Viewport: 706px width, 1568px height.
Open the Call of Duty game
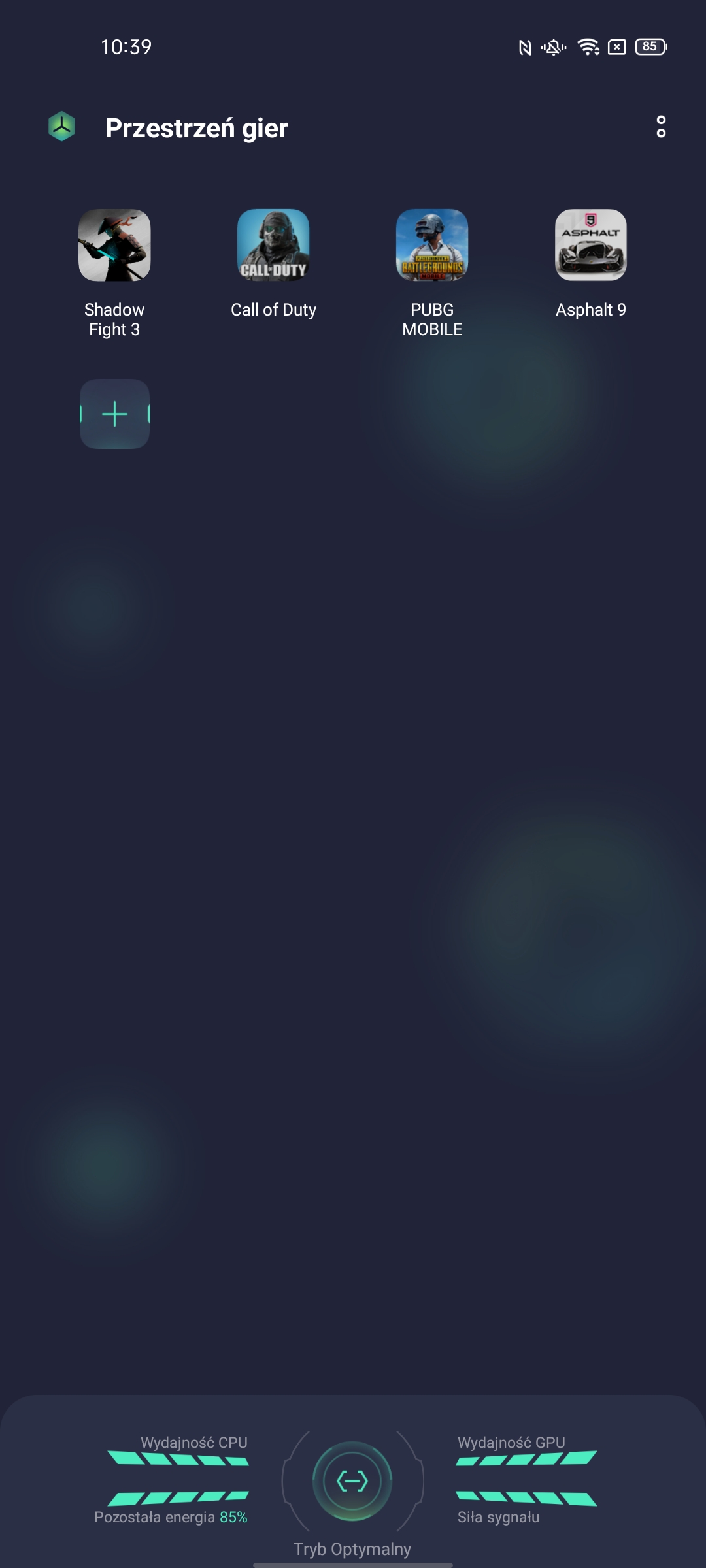pyautogui.click(x=273, y=246)
